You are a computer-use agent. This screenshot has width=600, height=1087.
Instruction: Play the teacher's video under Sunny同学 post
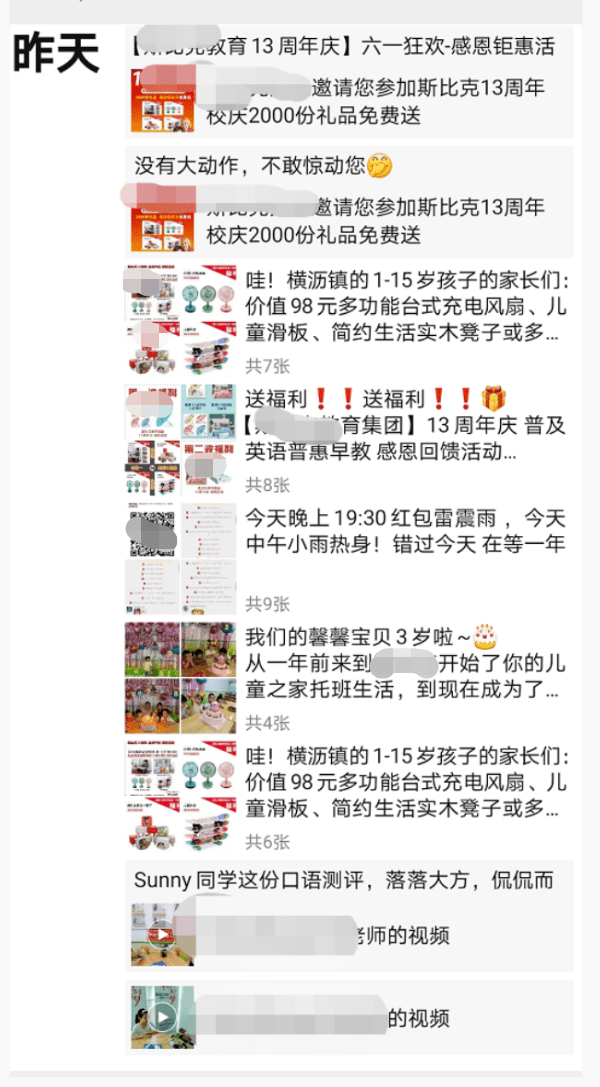160,936
